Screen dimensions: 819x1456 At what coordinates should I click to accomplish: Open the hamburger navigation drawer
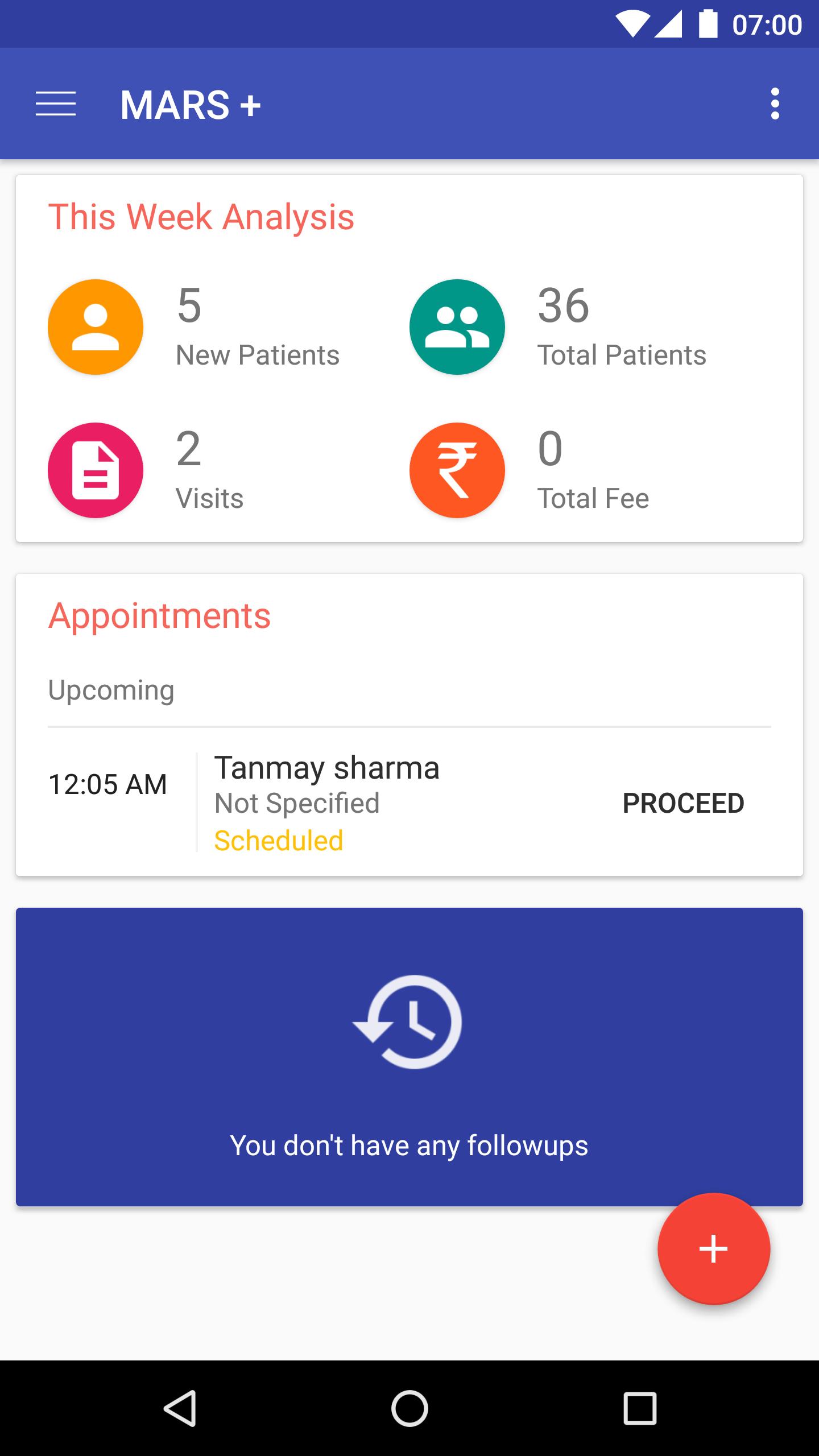click(56, 104)
